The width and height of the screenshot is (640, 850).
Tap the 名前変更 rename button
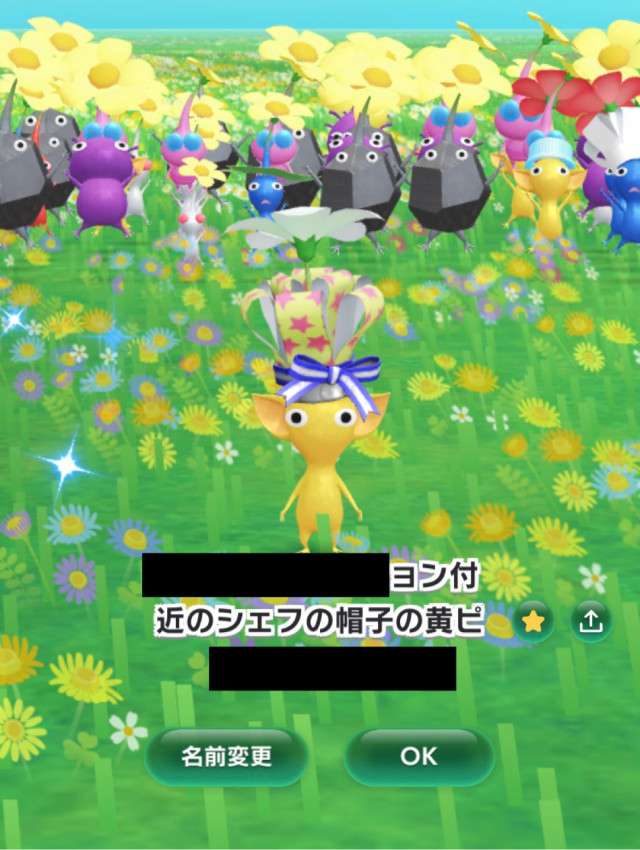[227, 756]
